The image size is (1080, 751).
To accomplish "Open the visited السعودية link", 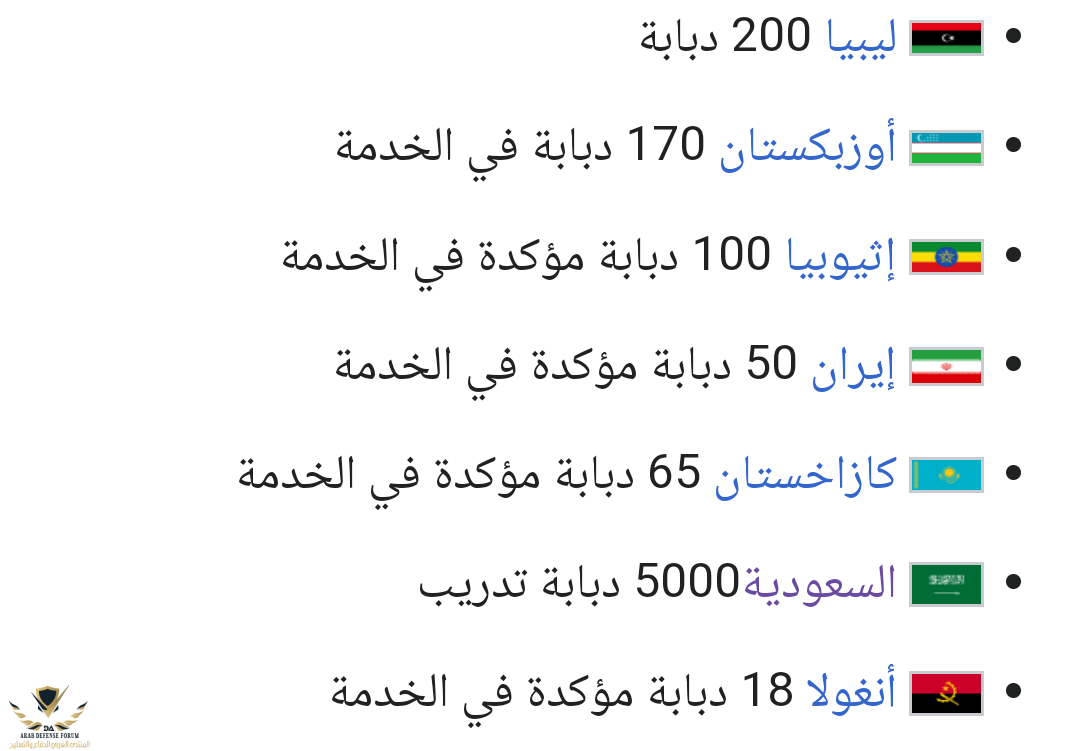I will point(817,583).
